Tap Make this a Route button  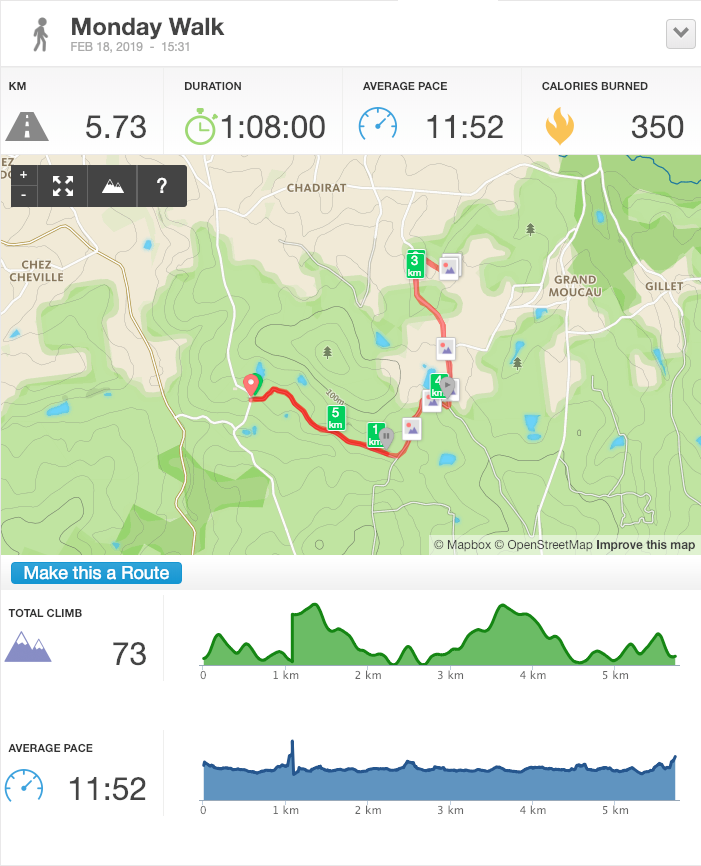(97, 573)
